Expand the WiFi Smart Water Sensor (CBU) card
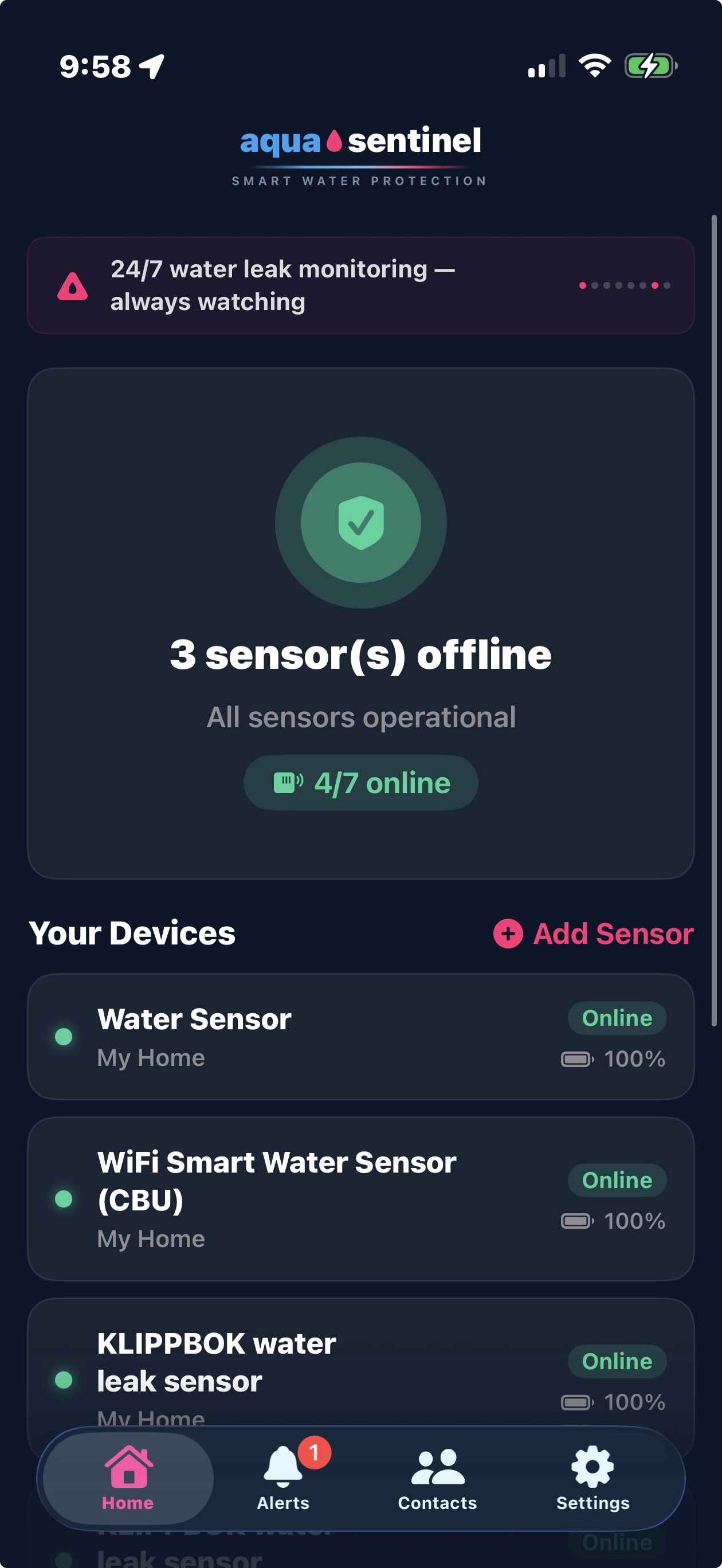Screen dimensions: 722x1568 [x=360, y=1199]
